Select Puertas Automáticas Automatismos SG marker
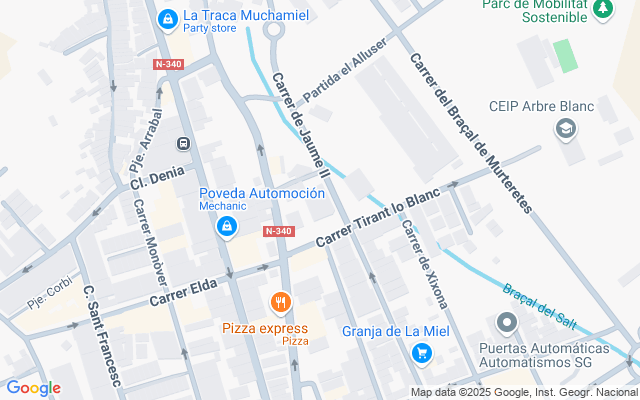The image size is (640, 400). click(x=506, y=324)
